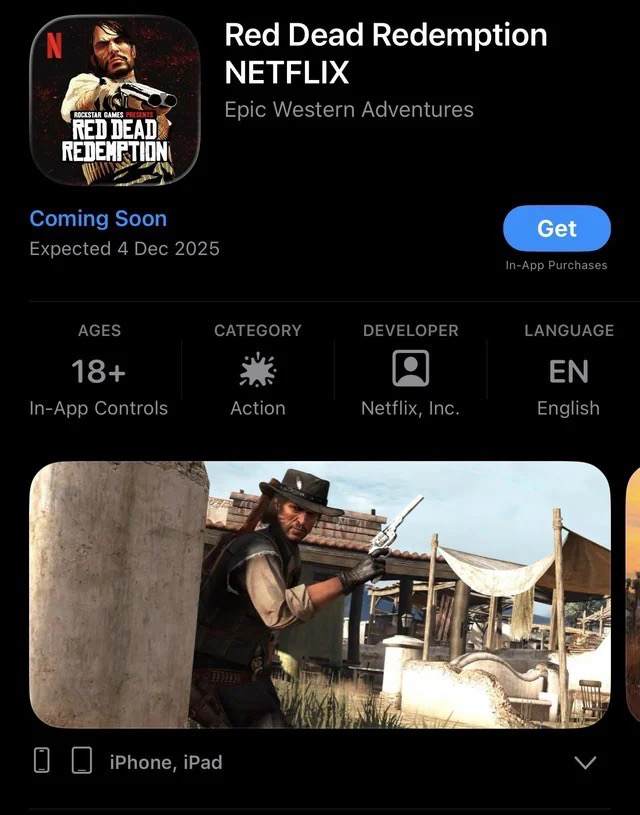Open the gameplay screenshot preview
640x815 pixels.
click(320, 594)
